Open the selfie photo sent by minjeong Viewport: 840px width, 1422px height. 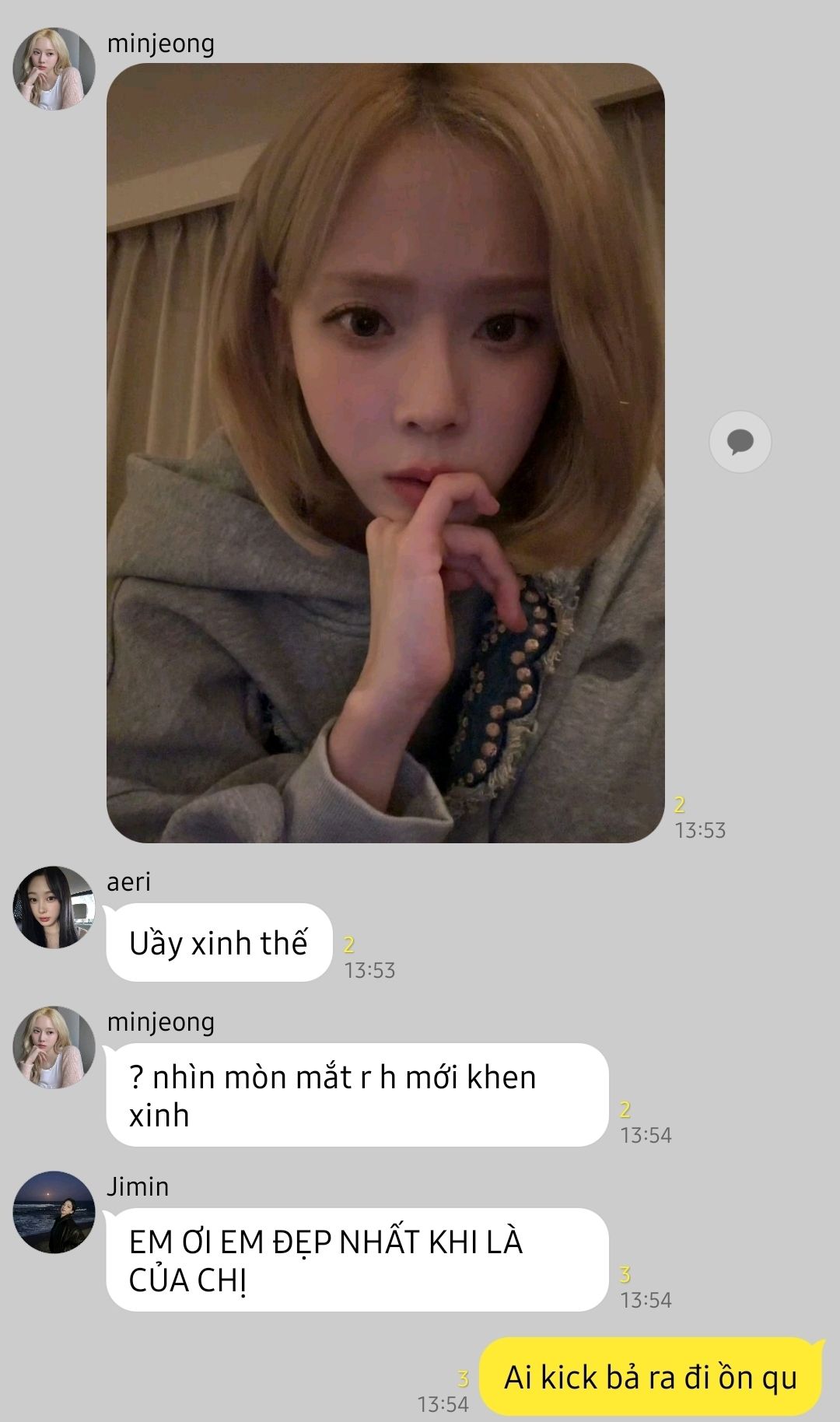coord(386,453)
